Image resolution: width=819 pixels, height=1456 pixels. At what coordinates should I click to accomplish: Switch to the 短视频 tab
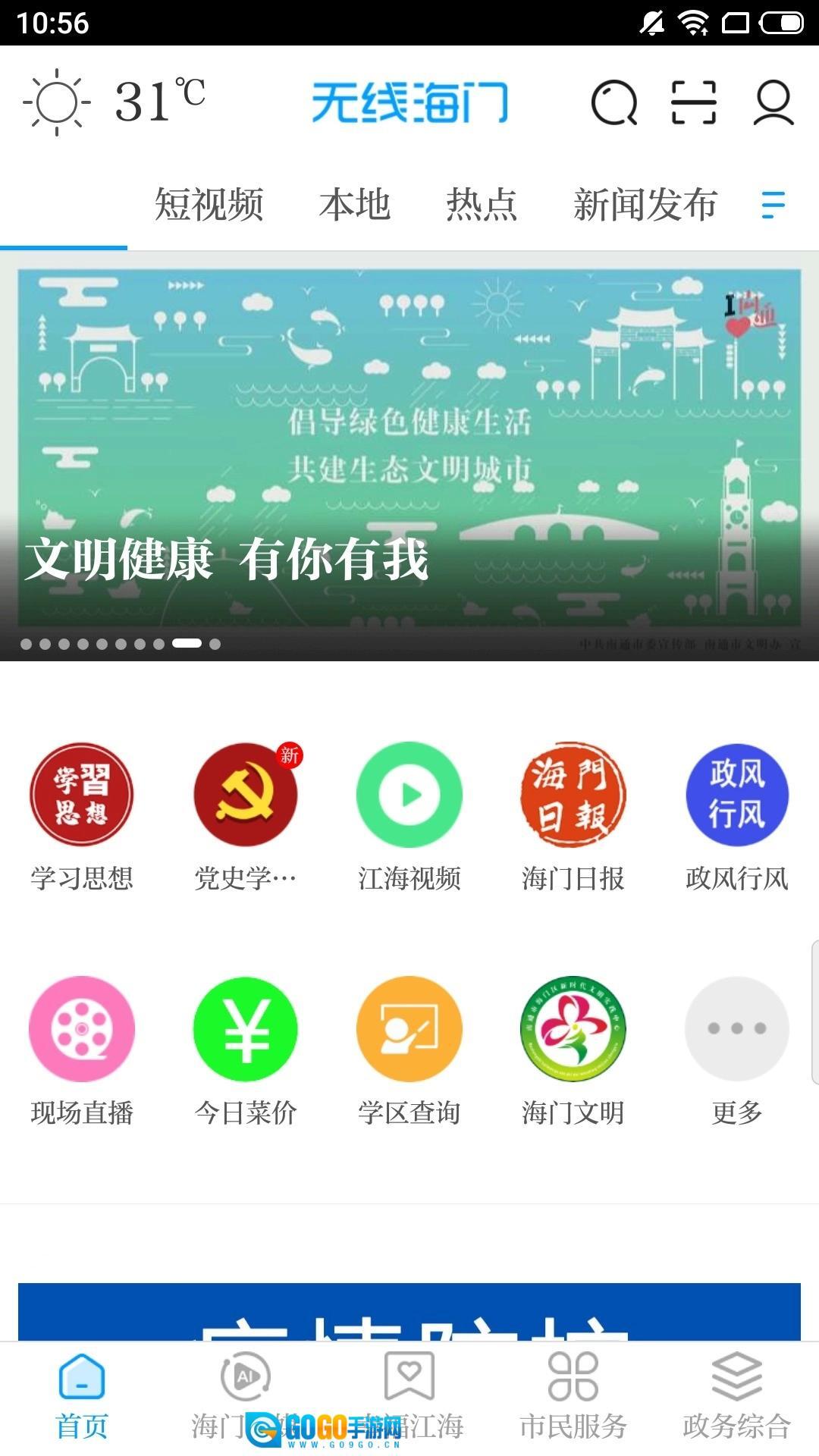click(x=209, y=205)
